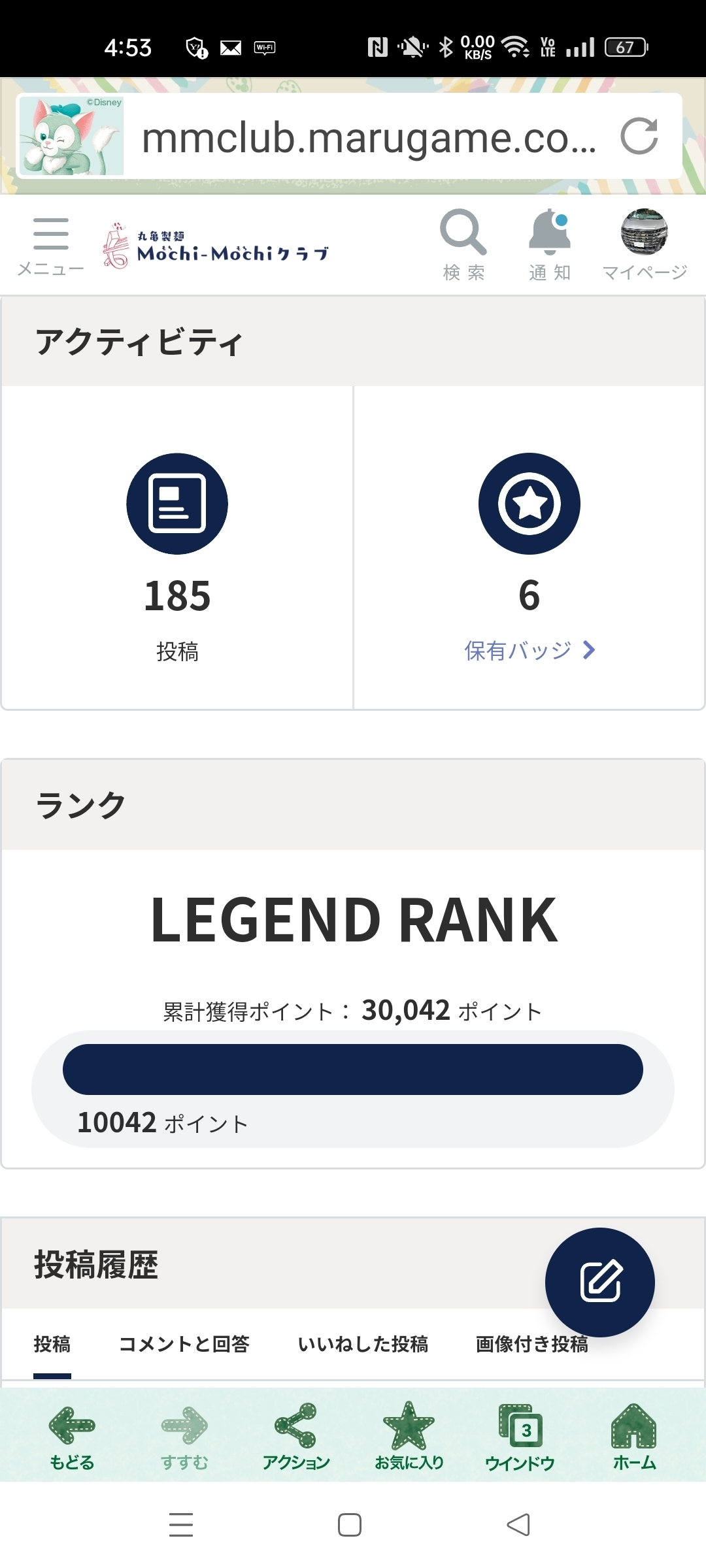Open お気に入り favorites
This screenshot has height=1568, width=706.
pos(409,1436)
